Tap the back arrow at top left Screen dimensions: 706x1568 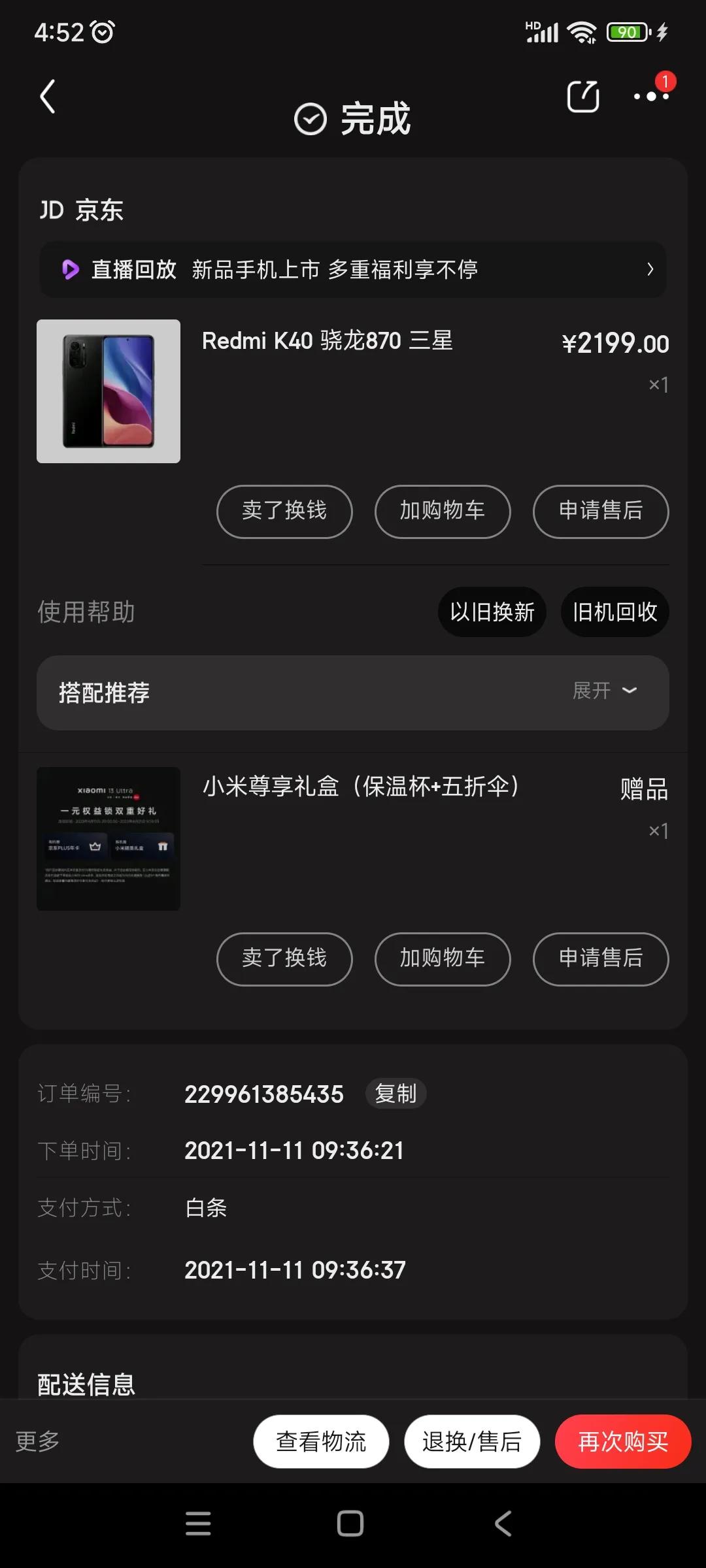pos(47,96)
